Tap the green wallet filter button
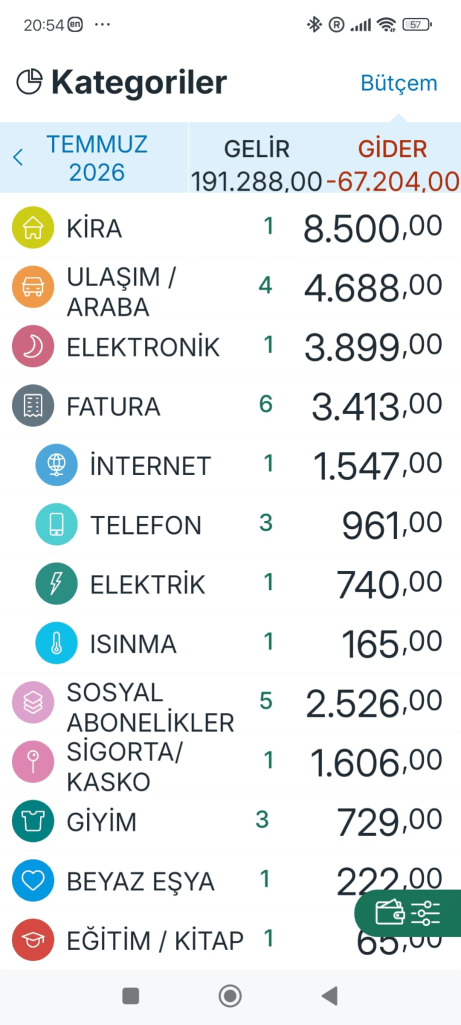 click(x=408, y=913)
